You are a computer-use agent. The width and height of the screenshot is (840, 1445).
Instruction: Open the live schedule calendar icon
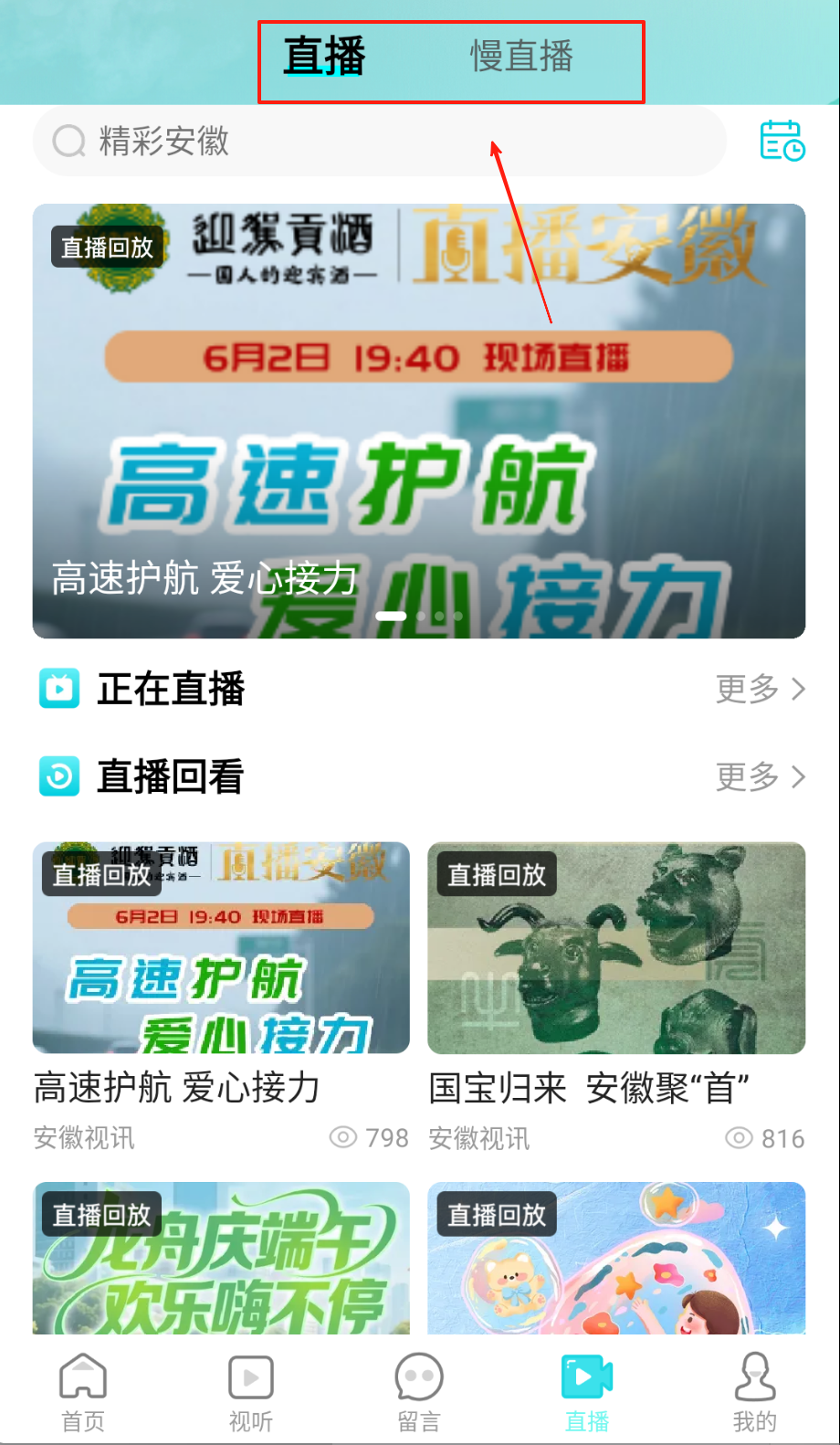pos(782,141)
